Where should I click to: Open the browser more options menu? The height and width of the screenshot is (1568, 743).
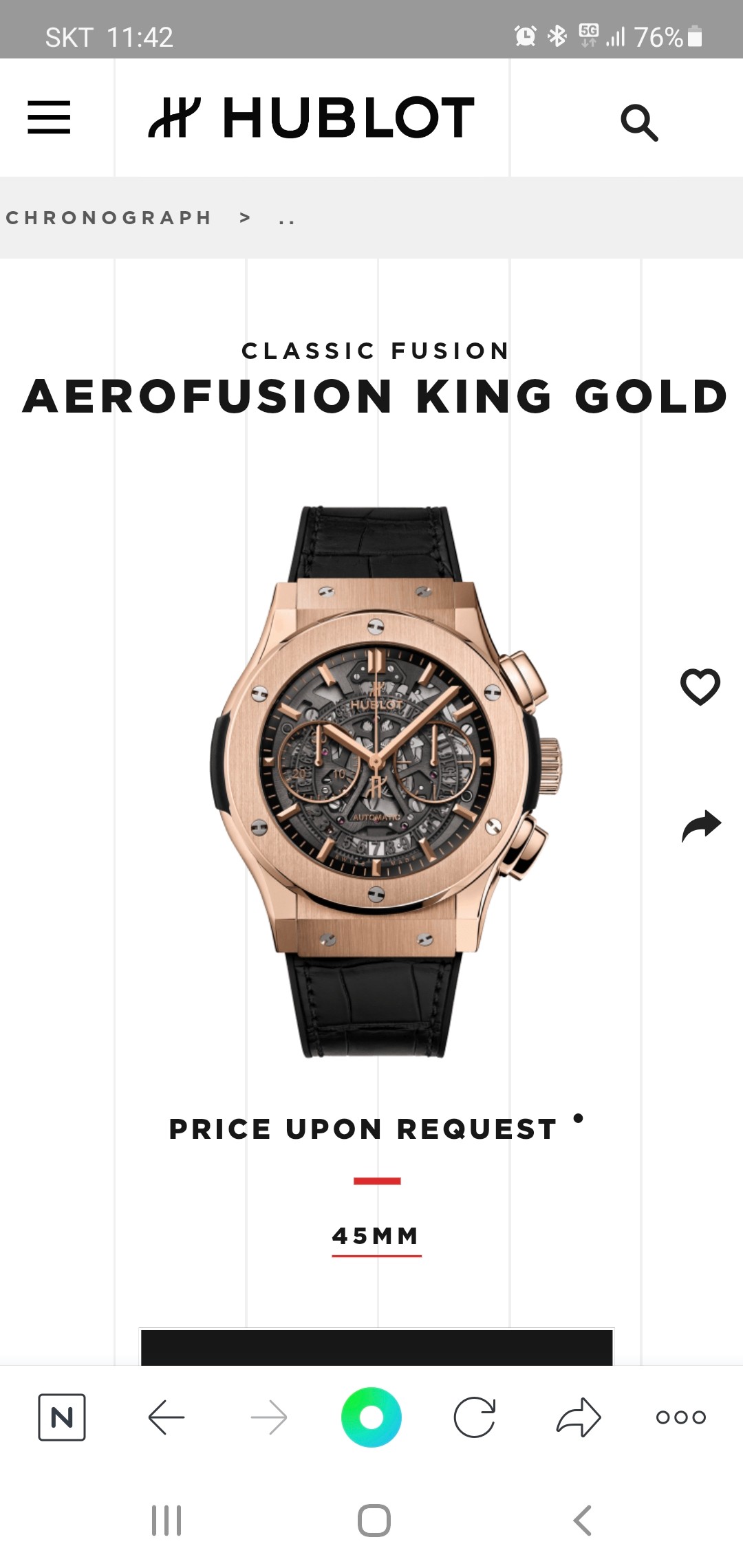pos(680,1417)
